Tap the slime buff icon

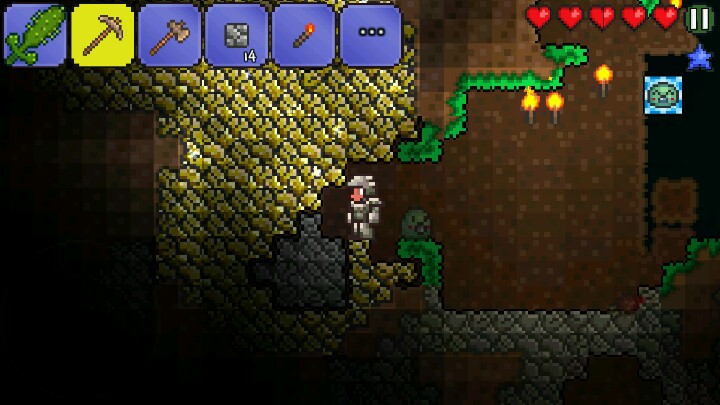click(662, 96)
